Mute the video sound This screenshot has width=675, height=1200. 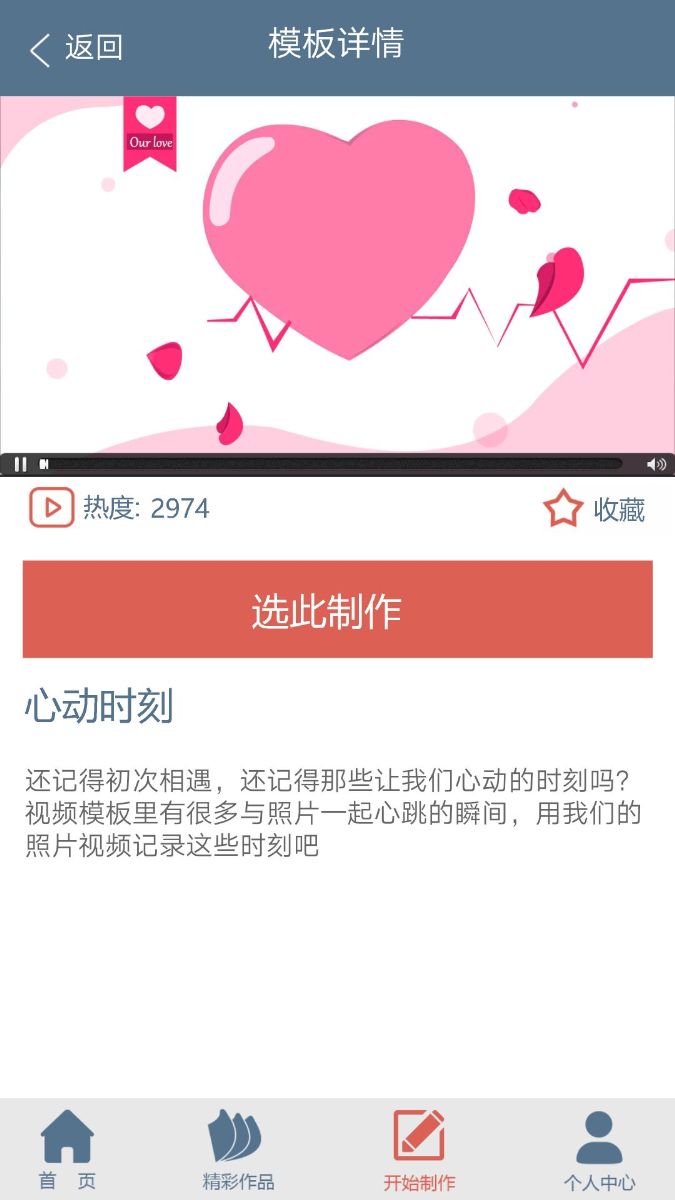[656, 464]
